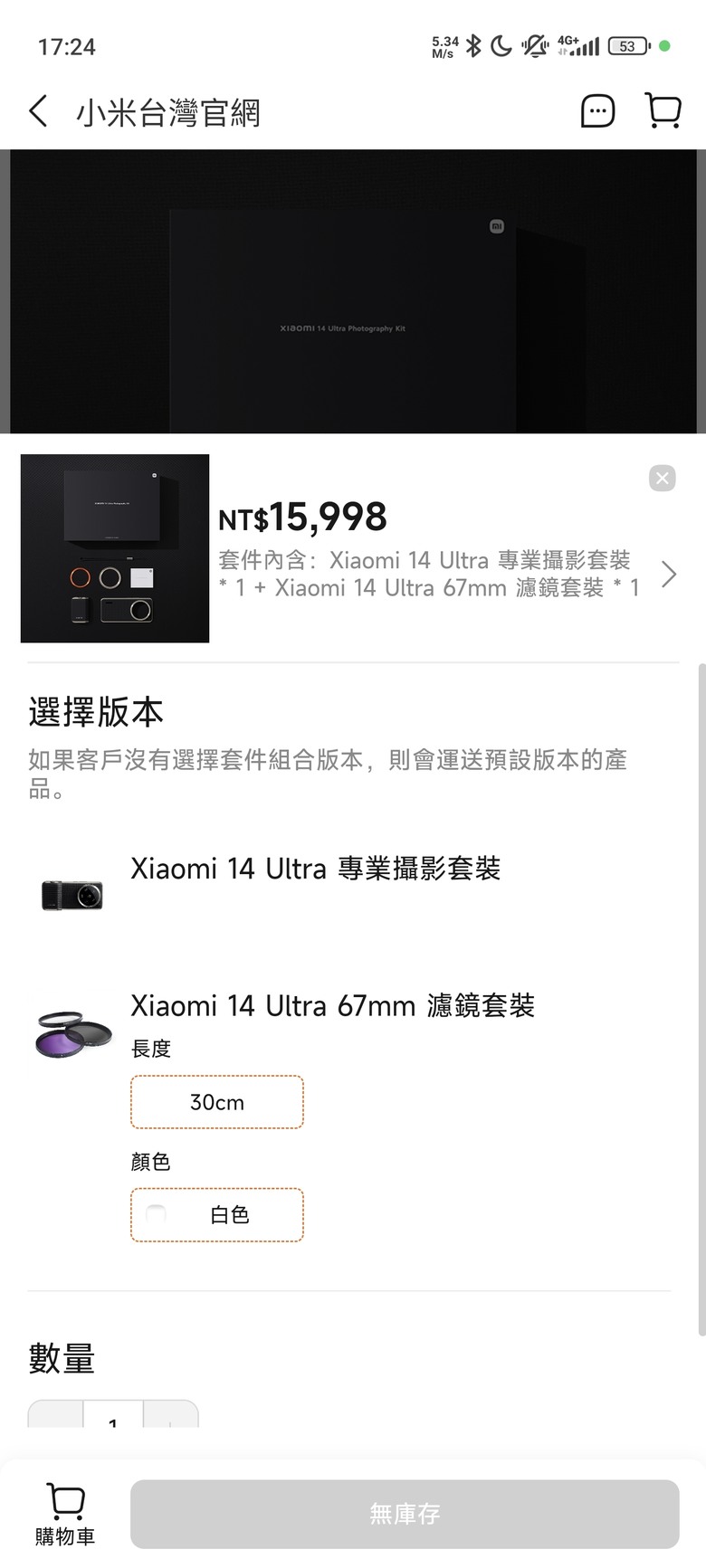Close the version selection panel
The image size is (706, 1568).
(x=663, y=479)
